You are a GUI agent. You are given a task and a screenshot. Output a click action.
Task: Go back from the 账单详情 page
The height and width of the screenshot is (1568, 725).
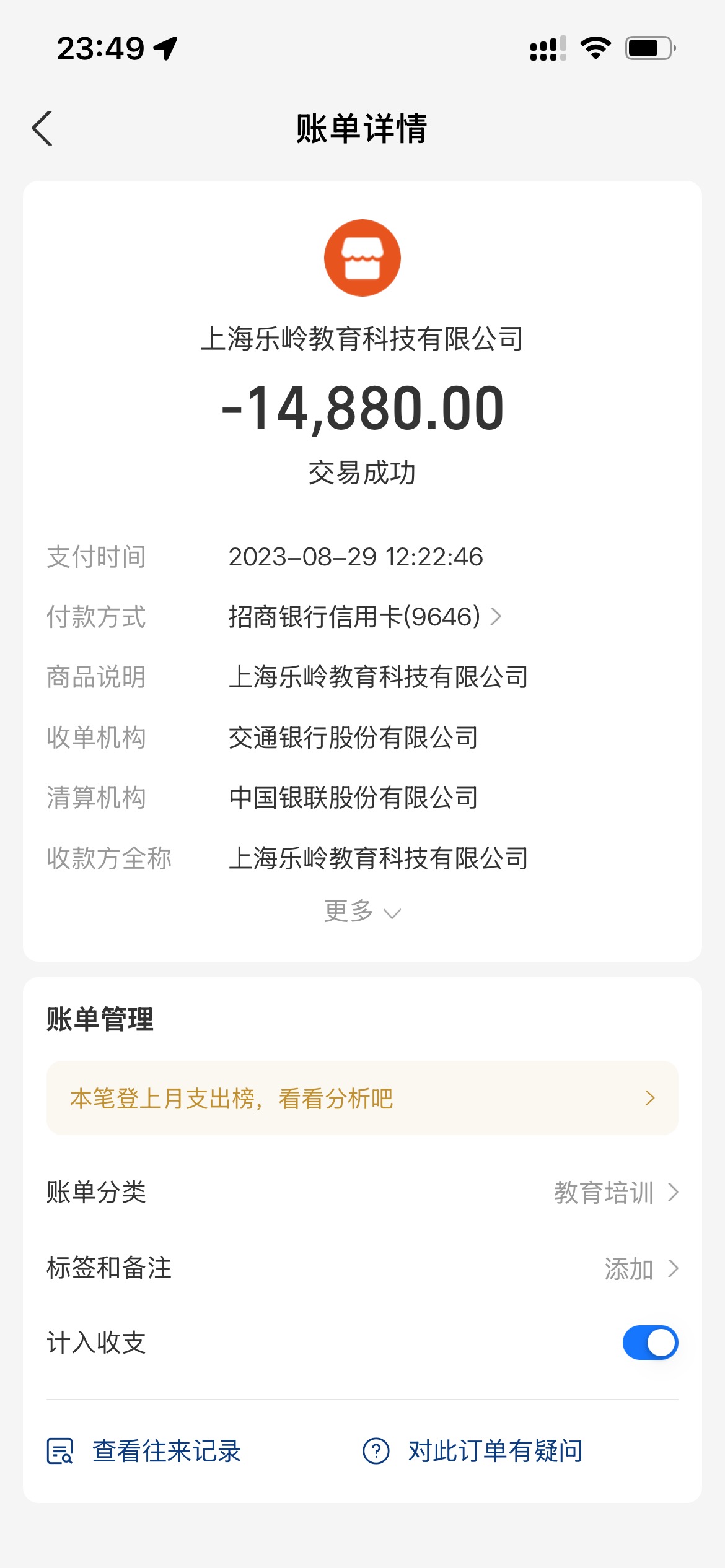pyautogui.click(x=42, y=128)
